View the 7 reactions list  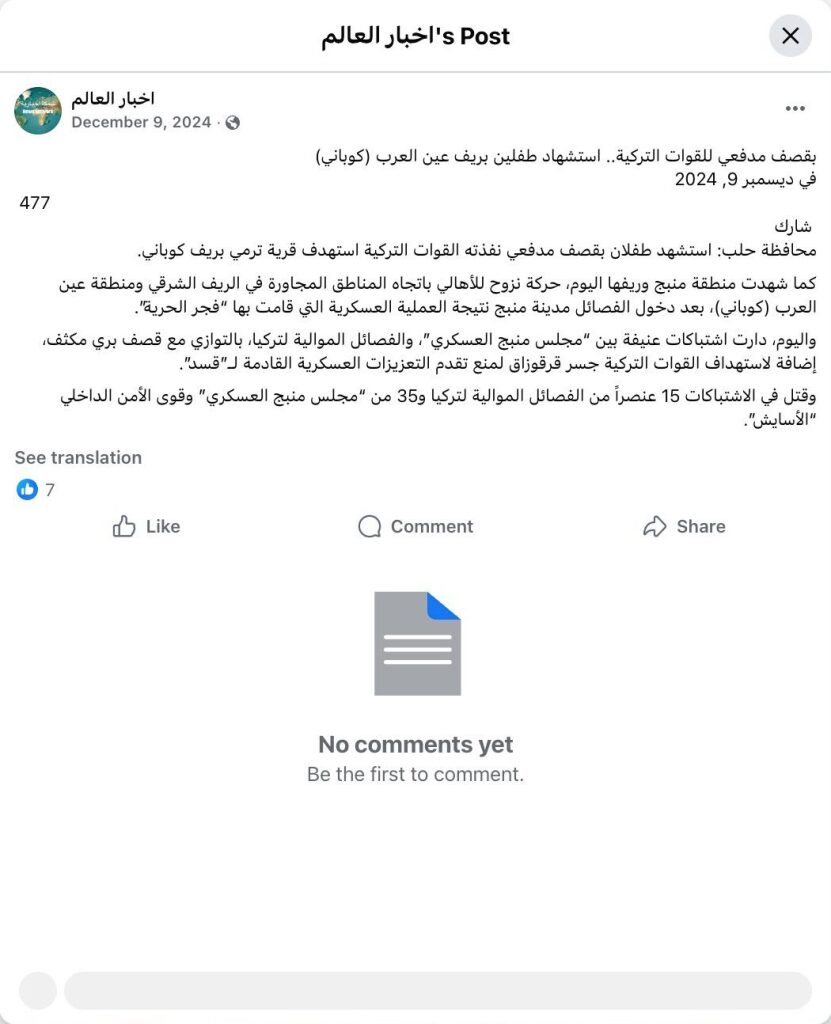36,490
